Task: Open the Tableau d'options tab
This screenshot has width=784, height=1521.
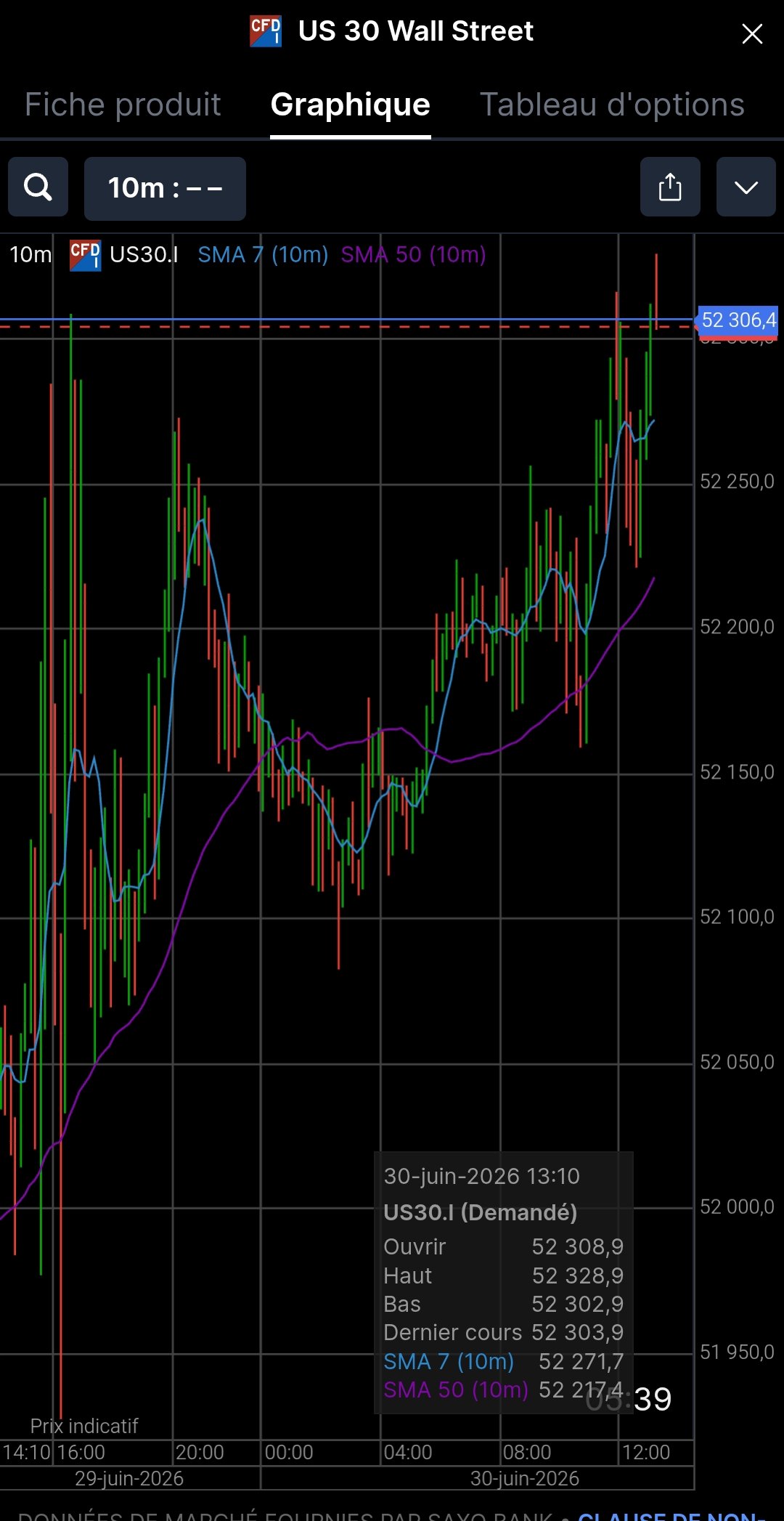Action: [x=612, y=105]
